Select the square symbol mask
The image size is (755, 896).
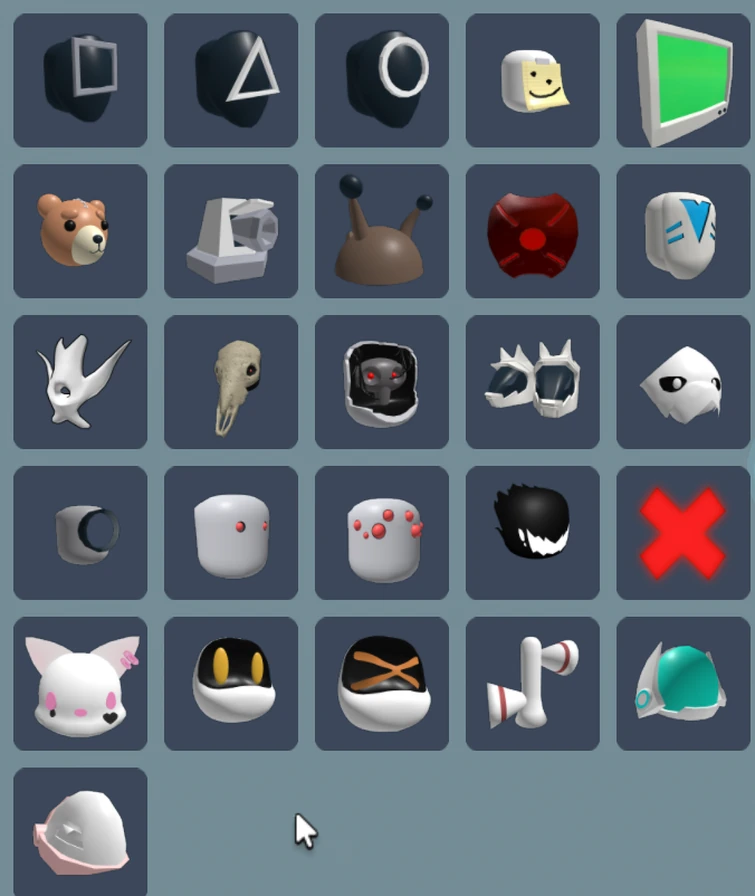click(80, 80)
